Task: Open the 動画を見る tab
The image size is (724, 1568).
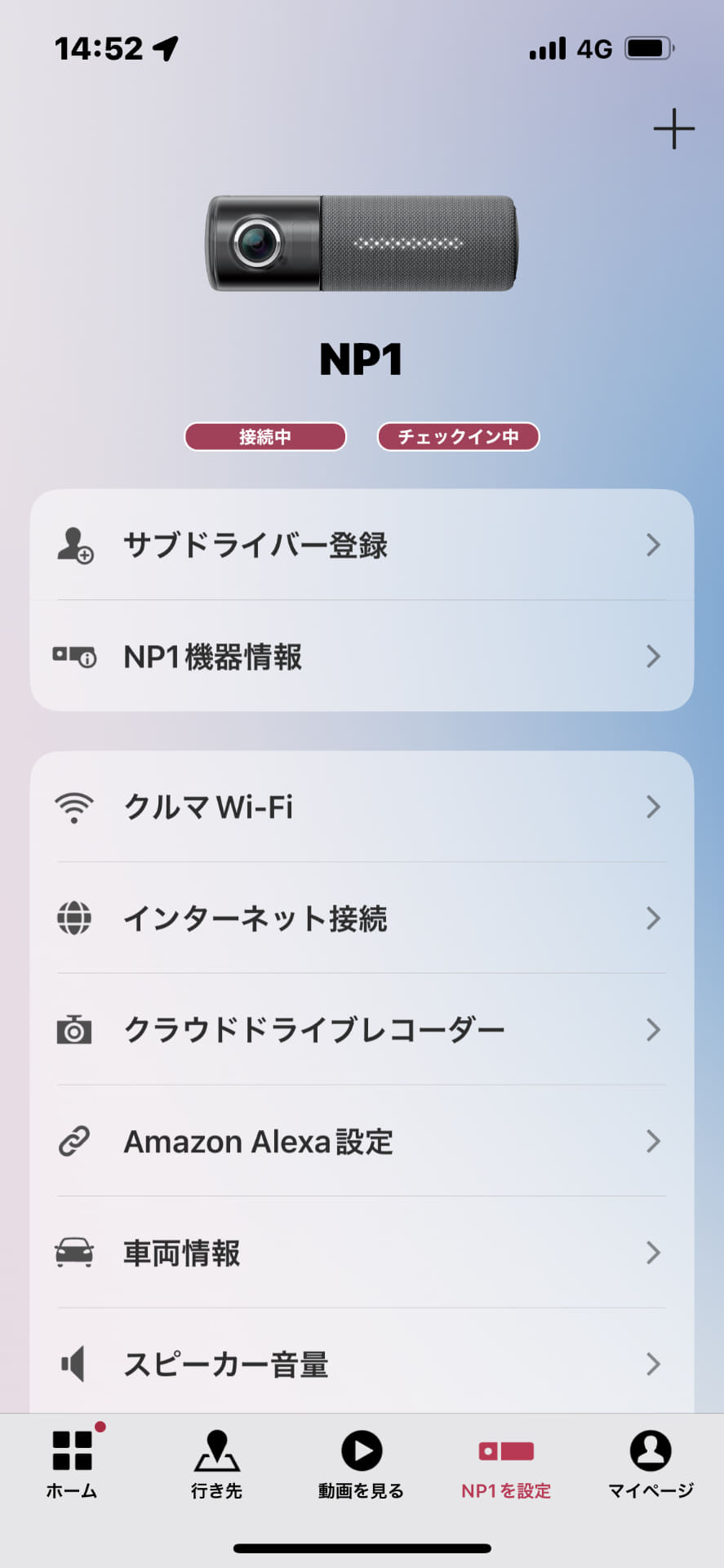Action: coord(362,1462)
